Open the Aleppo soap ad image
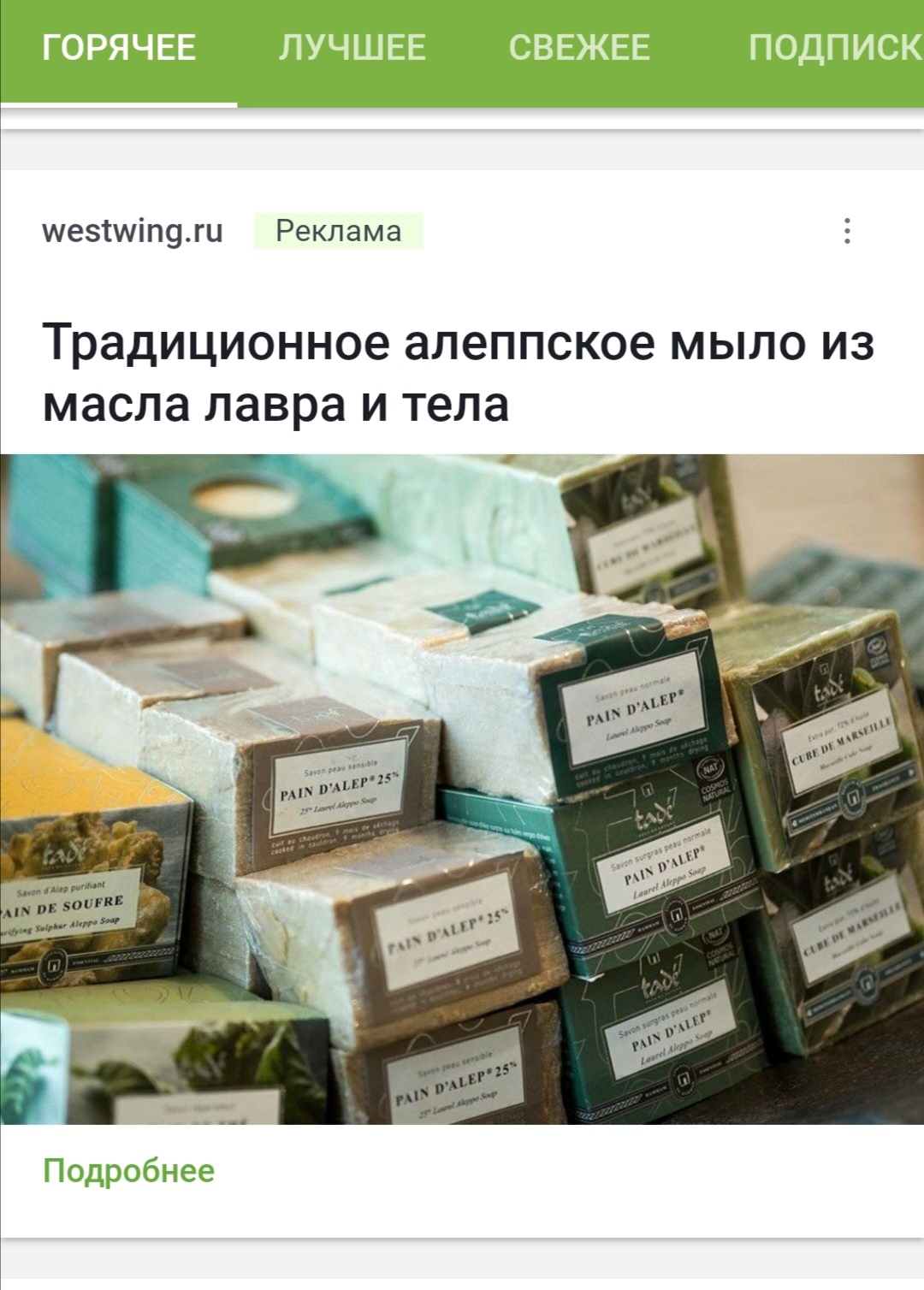The width and height of the screenshot is (924, 1290). pyautogui.click(x=462, y=789)
